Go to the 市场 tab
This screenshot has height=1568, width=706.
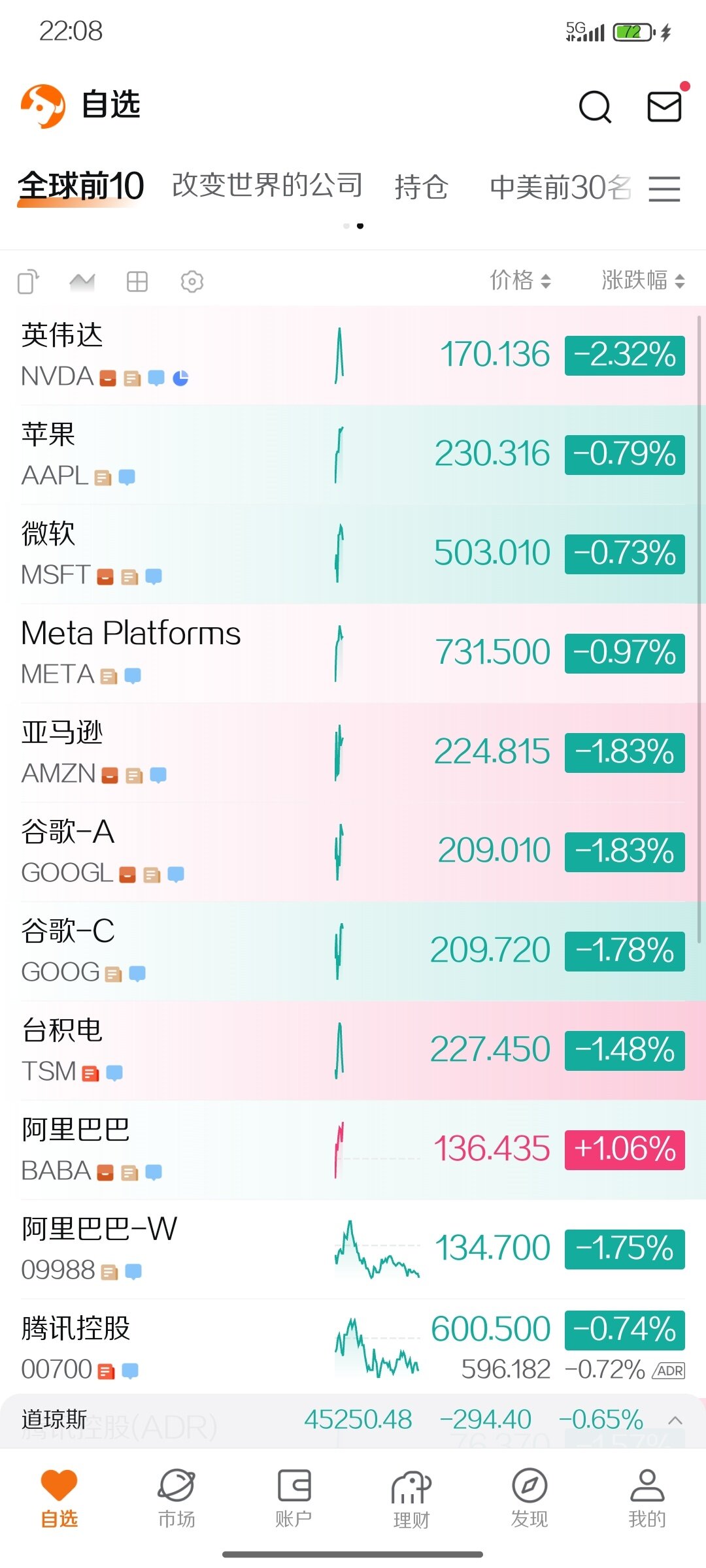(176, 1499)
